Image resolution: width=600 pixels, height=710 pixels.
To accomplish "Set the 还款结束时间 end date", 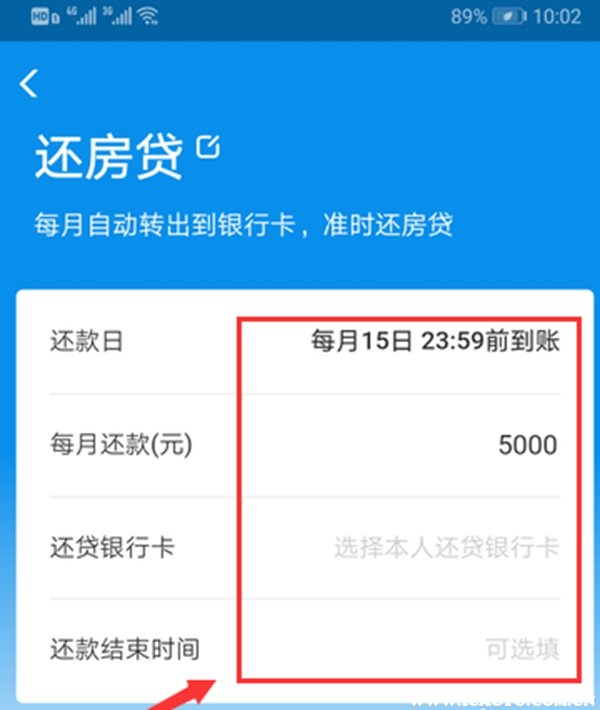I will coord(522,649).
